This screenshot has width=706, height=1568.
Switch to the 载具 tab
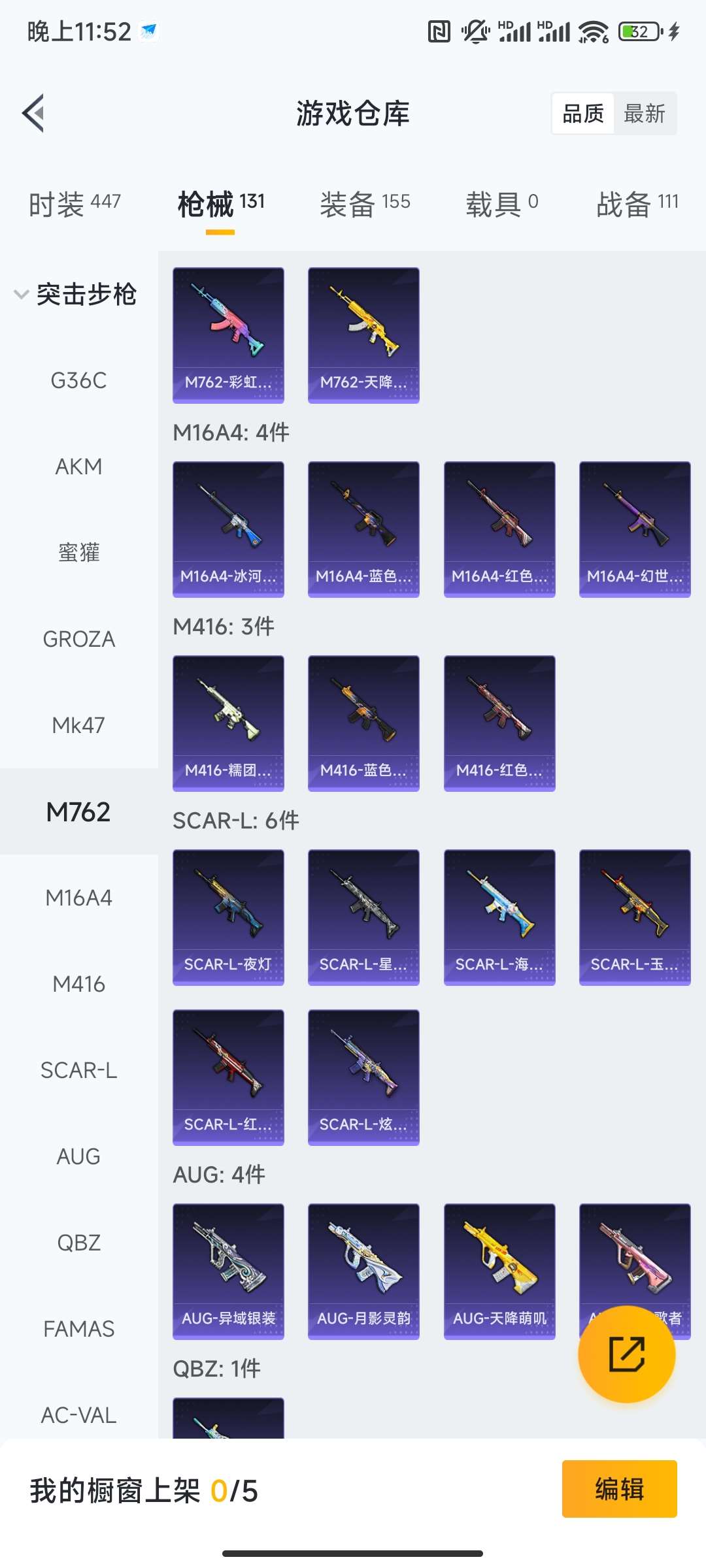[x=501, y=204]
